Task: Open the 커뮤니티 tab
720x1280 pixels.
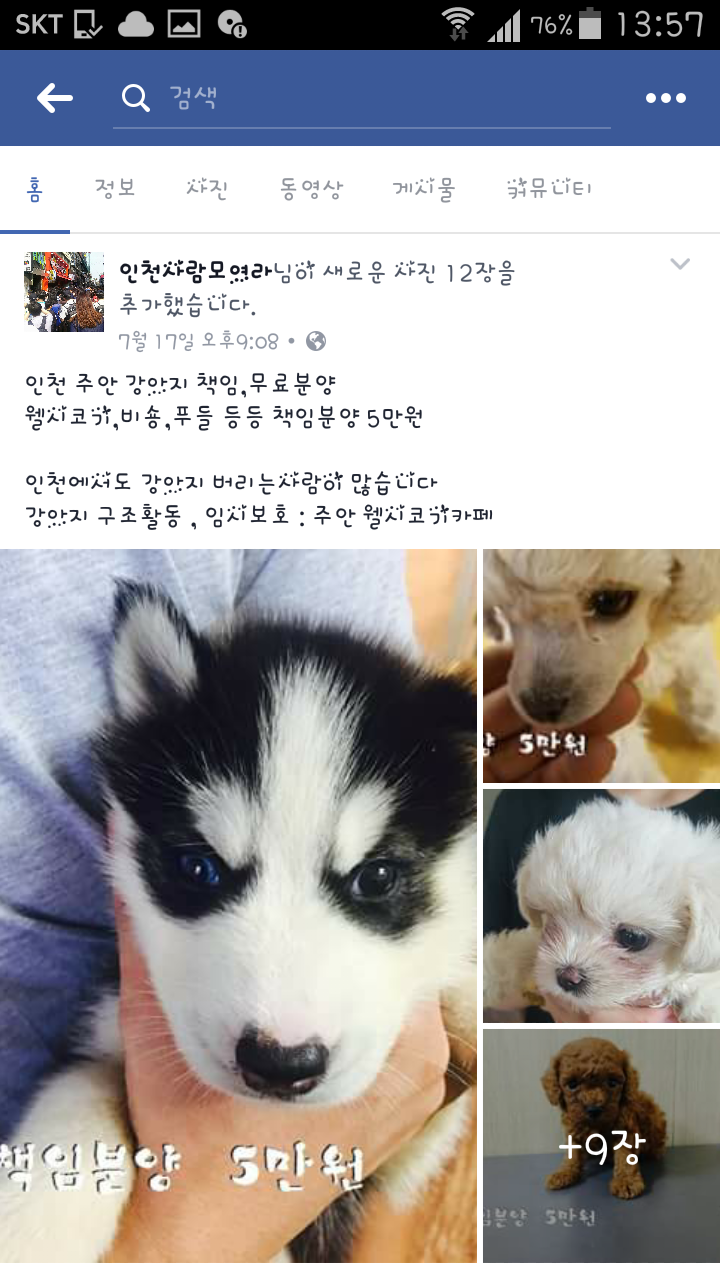Action: [549, 189]
